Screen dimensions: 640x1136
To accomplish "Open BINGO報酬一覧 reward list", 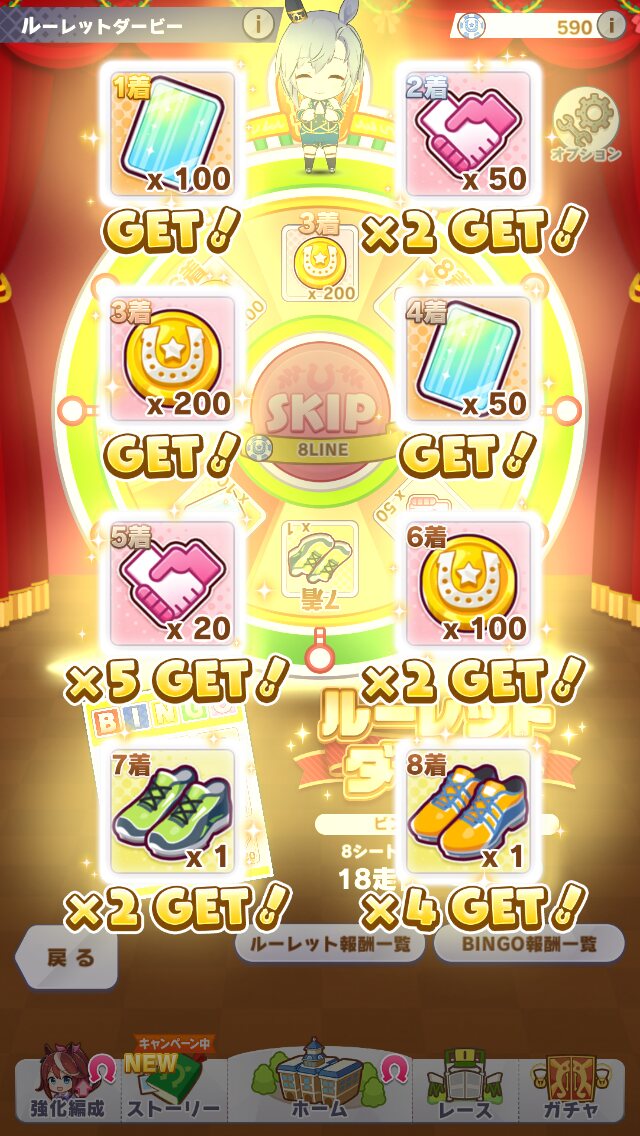I will tap(528, 944).
